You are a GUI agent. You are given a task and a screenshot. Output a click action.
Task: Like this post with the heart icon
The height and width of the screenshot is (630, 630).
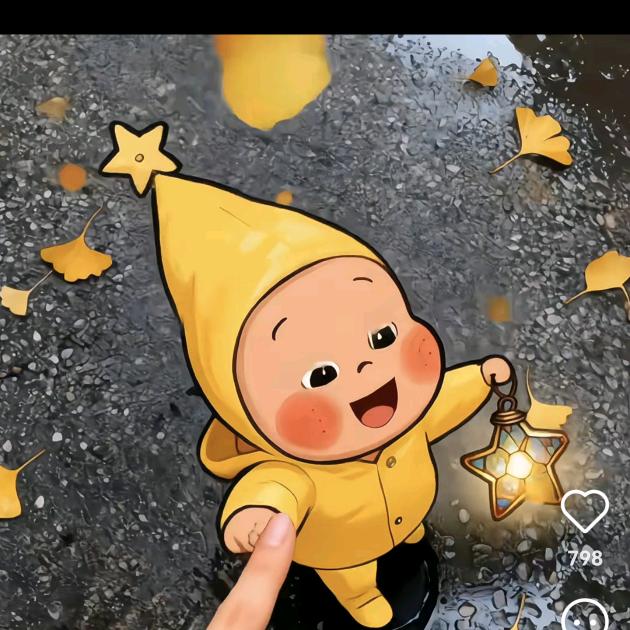[x=584, y=512]
